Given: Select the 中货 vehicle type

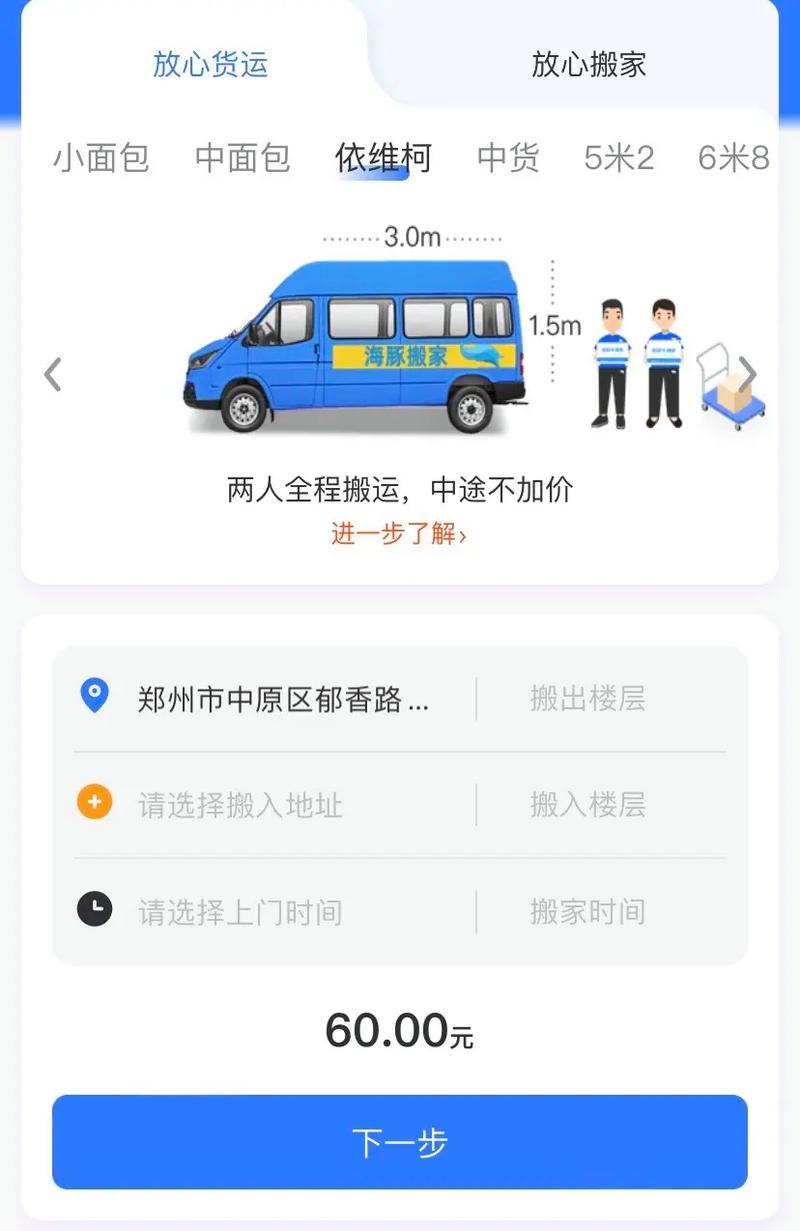Looking at the screenshot, I should [510, 158].
